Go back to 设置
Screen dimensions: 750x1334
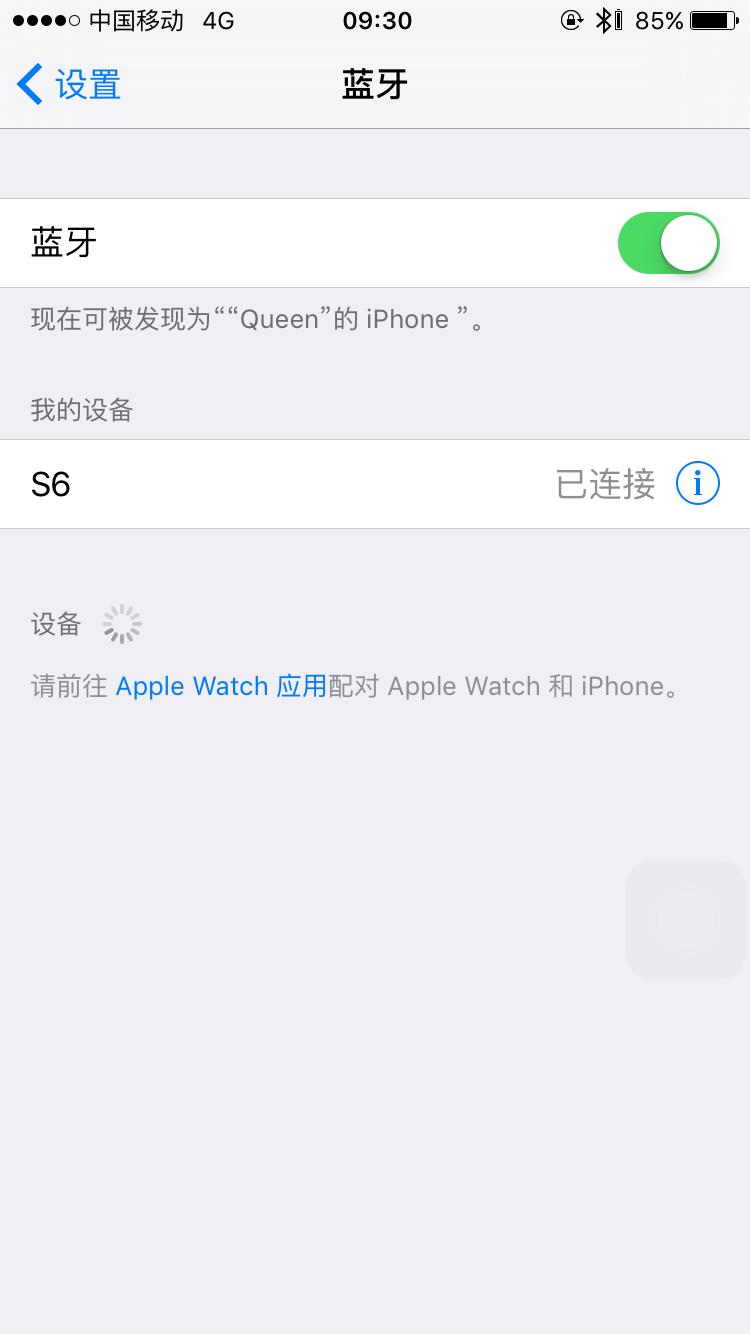tap(68, 85)
